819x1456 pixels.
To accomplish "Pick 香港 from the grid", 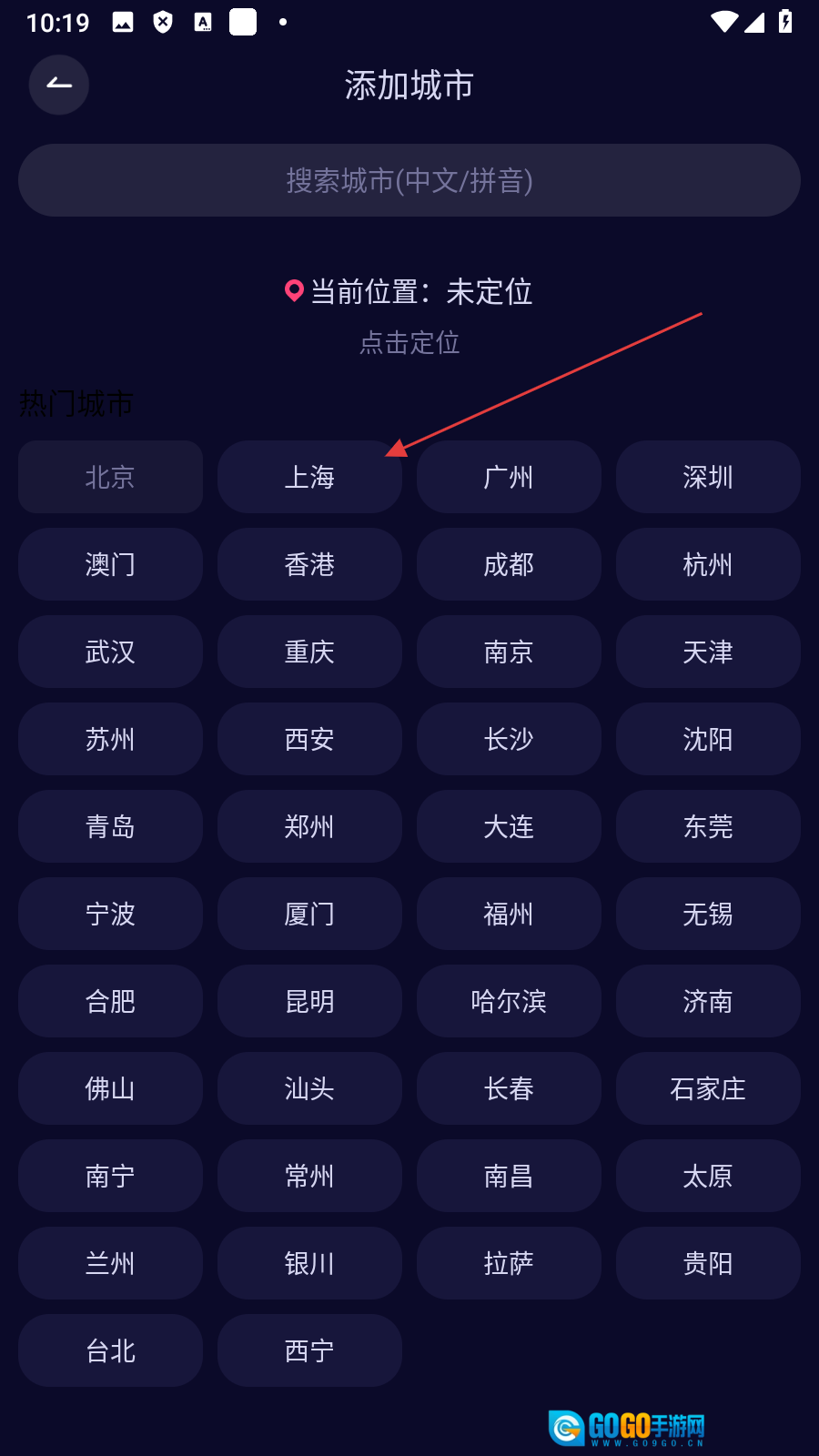I will tap(309, 564).
